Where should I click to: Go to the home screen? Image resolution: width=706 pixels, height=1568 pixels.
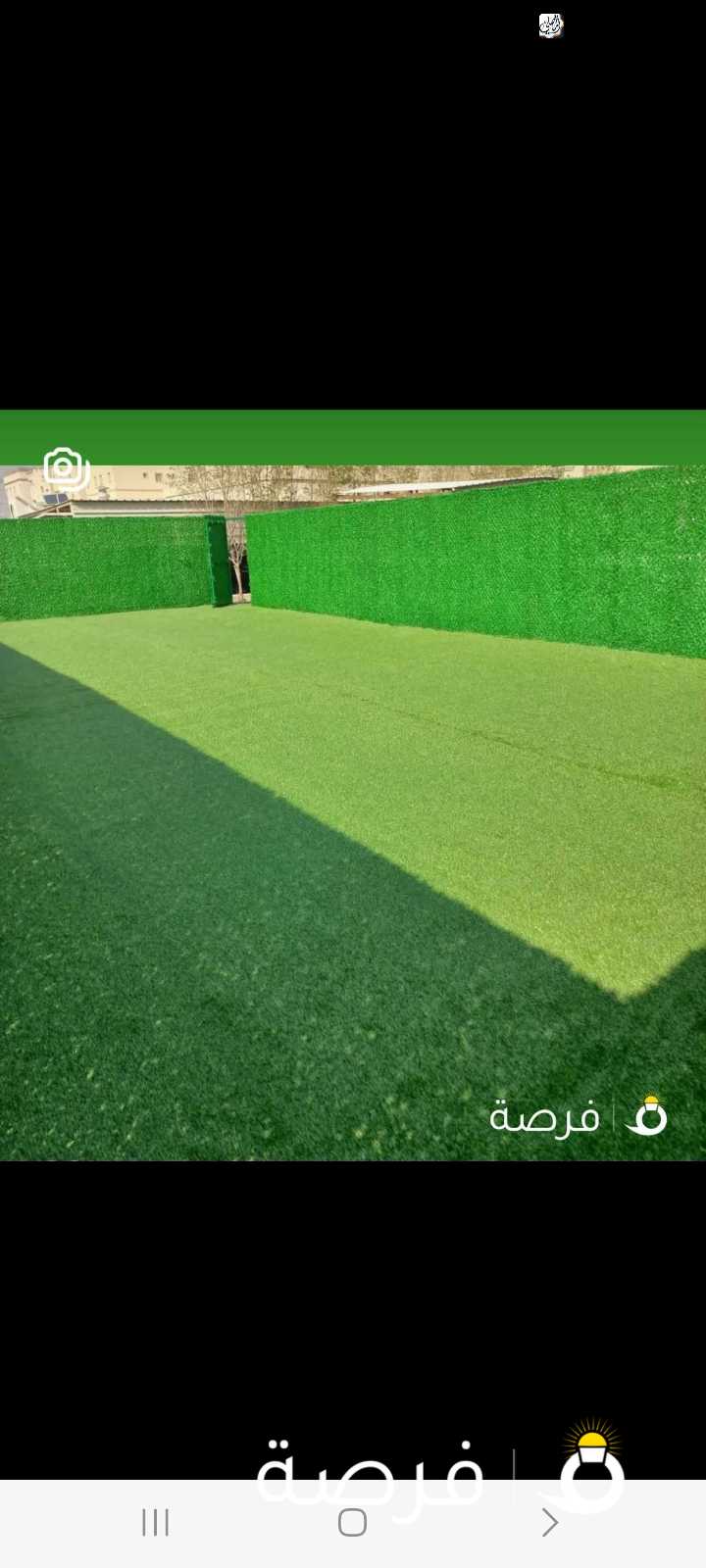click(352, 1522)
